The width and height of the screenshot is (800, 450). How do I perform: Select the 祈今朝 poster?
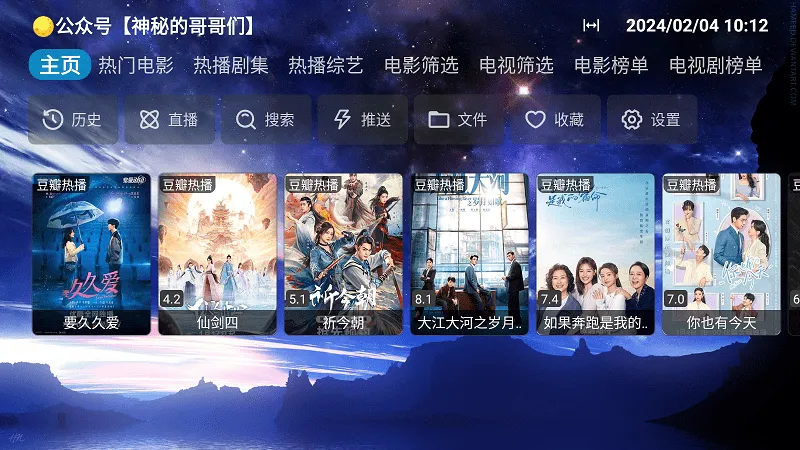[343, 253]
